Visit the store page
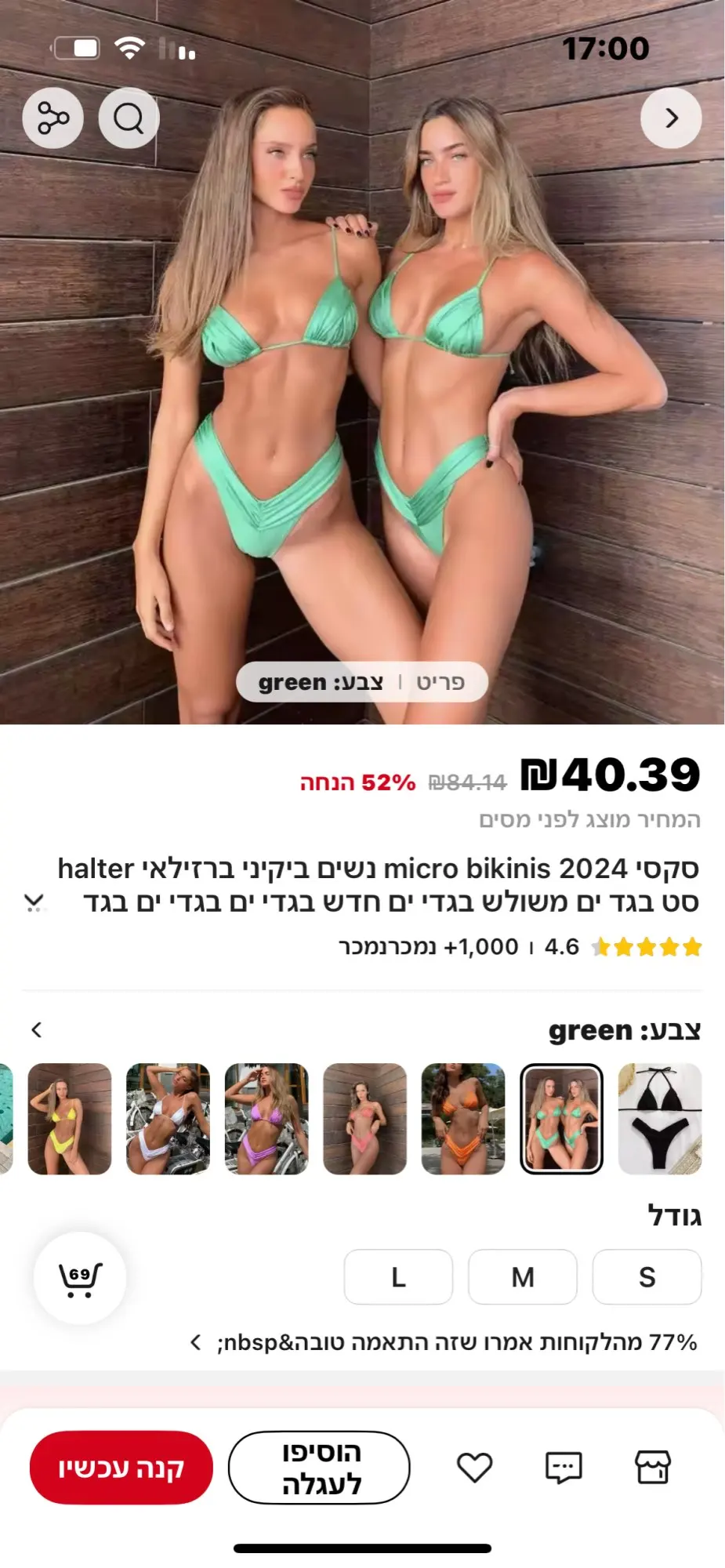Screen dimensions: 725x1568 click(653, 1468)
